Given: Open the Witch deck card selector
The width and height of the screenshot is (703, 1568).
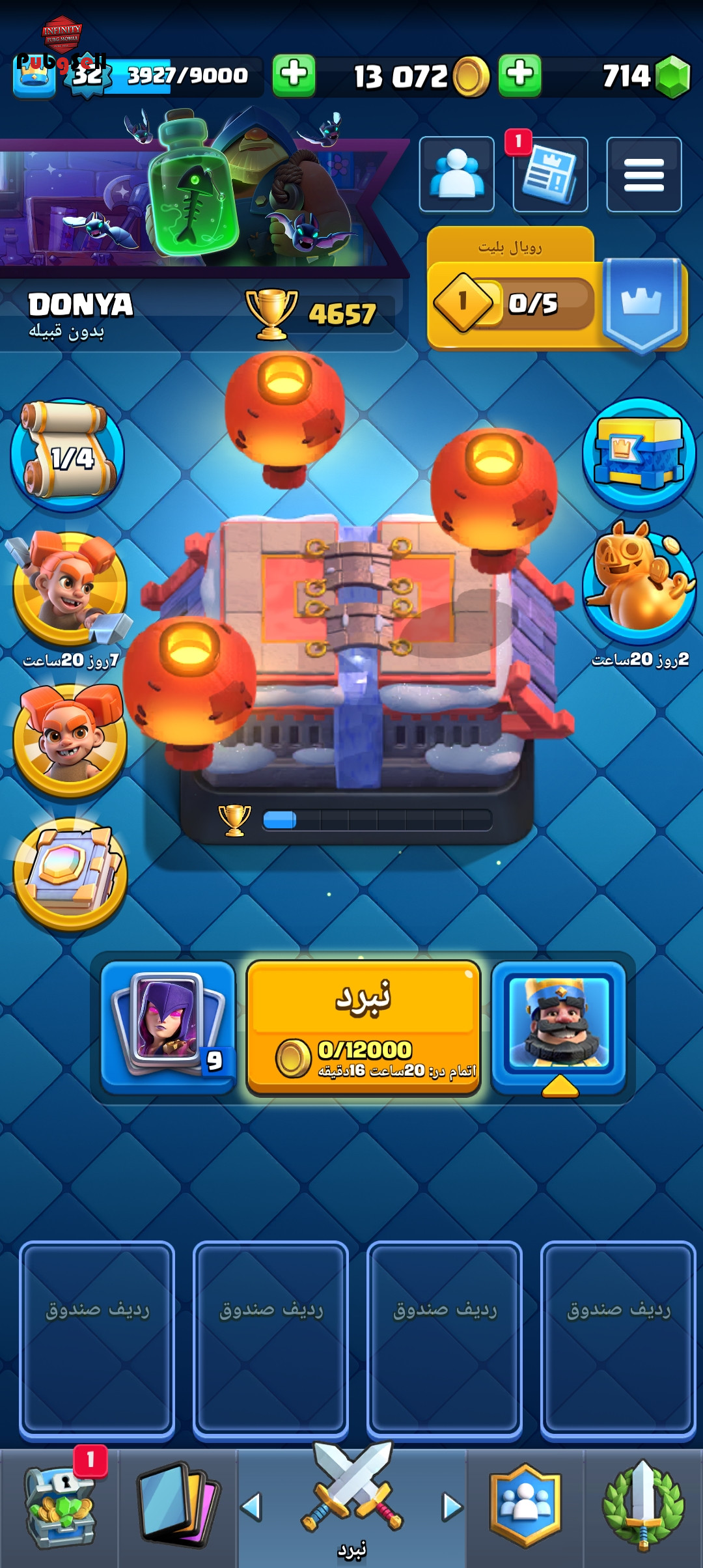Looking at the screenshot, I should [x=168, y=1026].
